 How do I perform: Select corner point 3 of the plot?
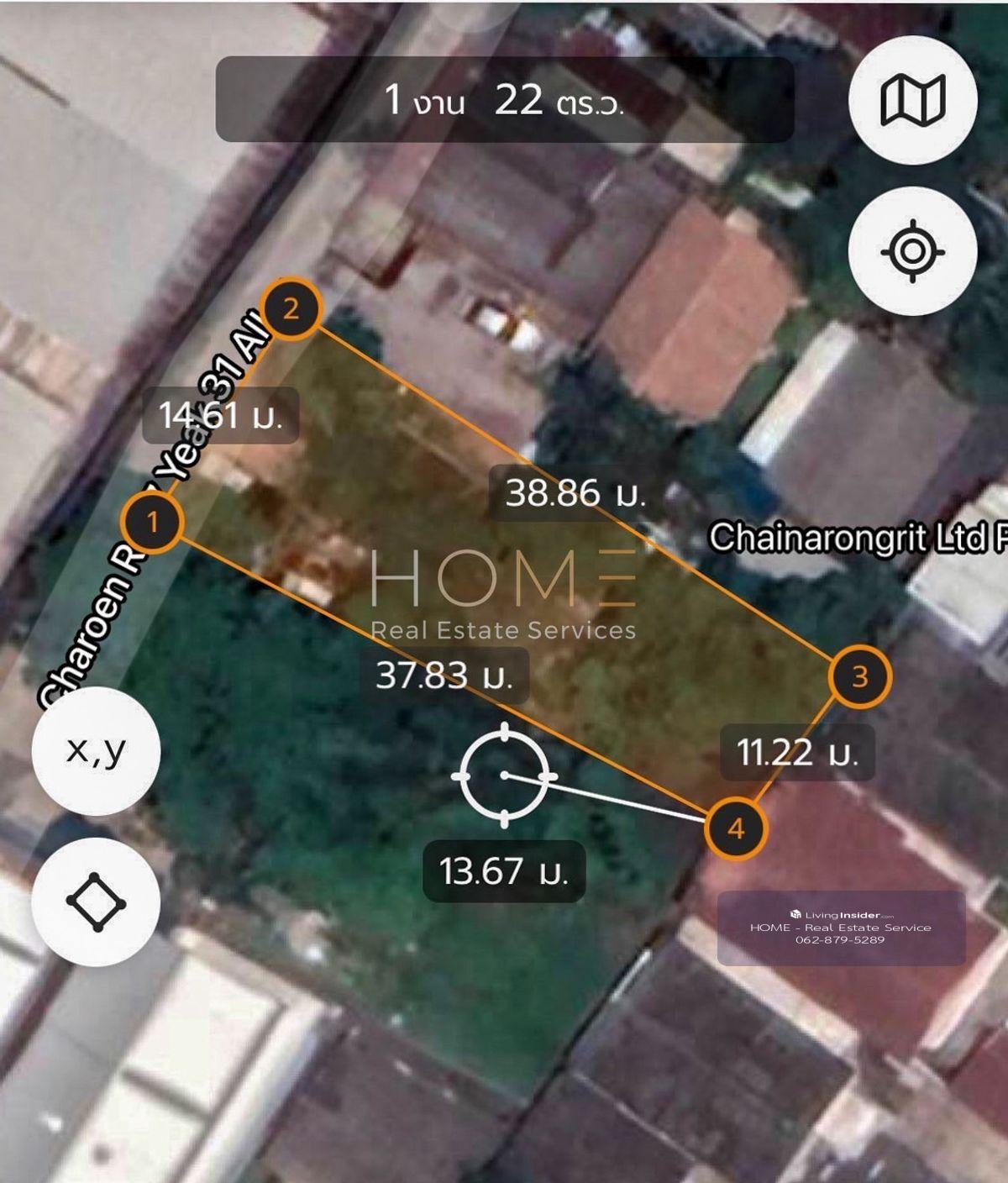[859, 676]
